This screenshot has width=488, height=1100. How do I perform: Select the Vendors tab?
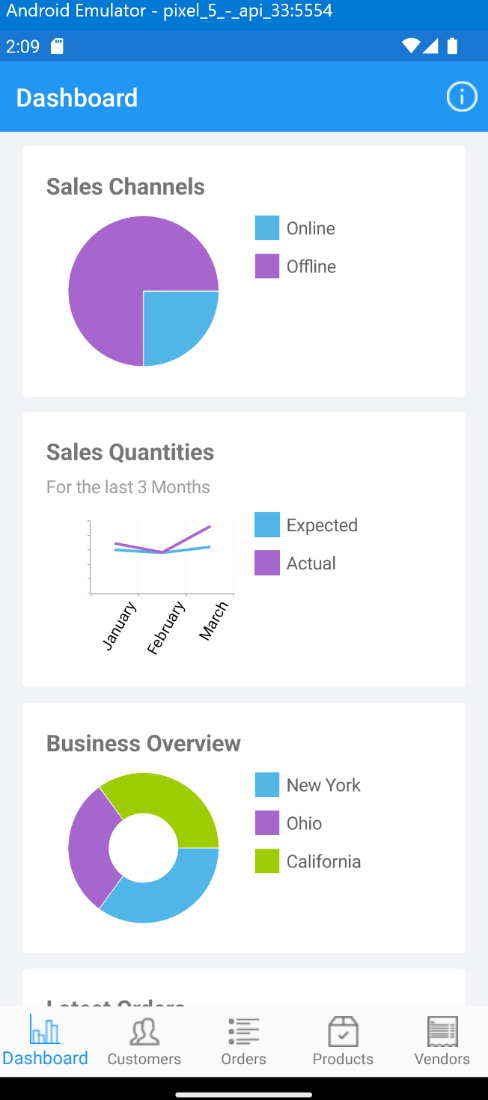(442, 1042)
